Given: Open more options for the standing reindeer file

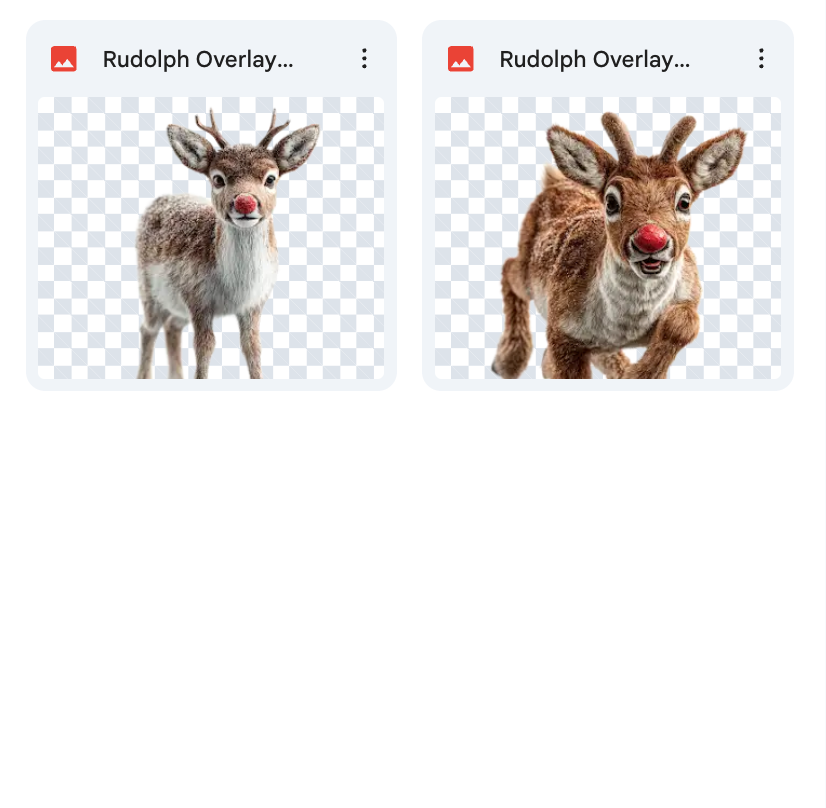Looking at the screenshot, I should point(364,59).
